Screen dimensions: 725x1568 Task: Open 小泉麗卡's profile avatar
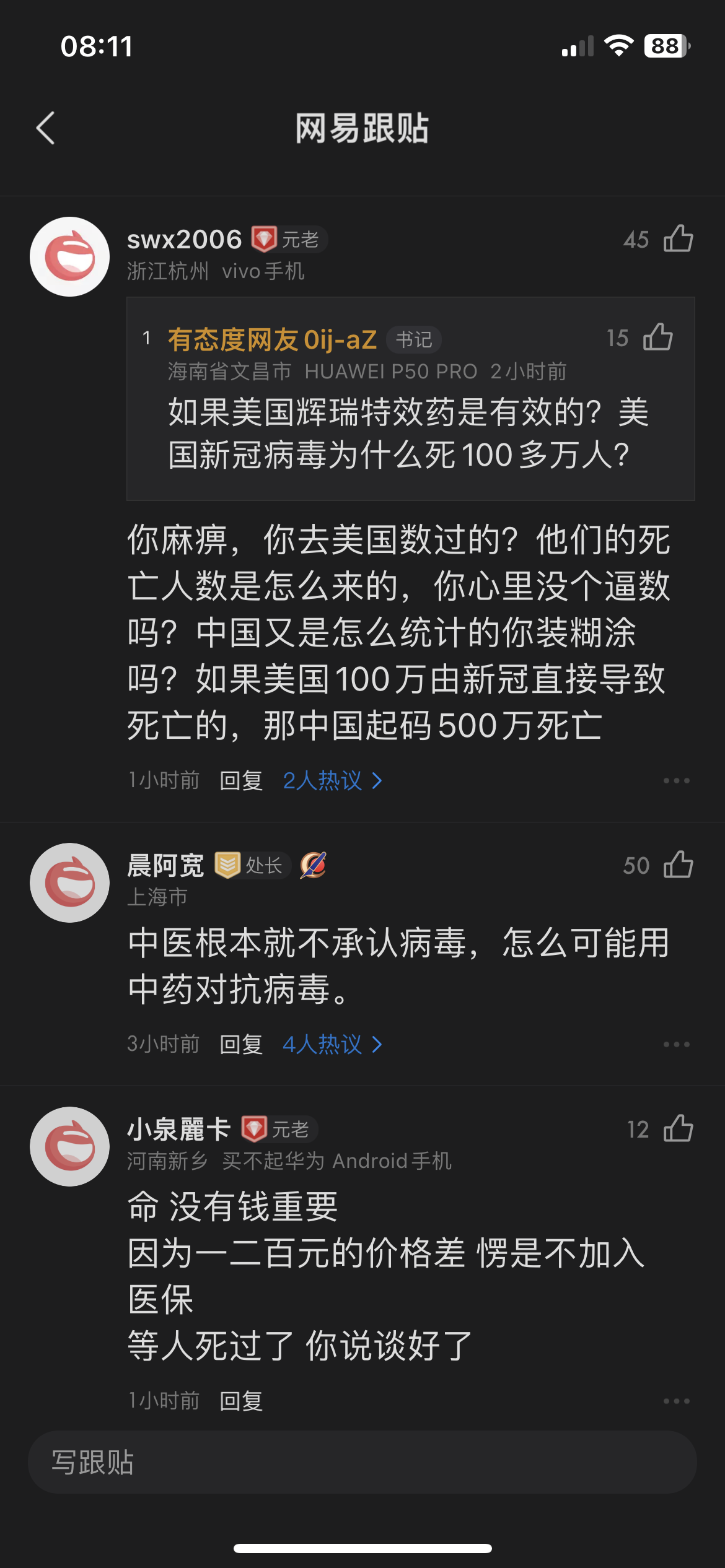point(70,1146)
